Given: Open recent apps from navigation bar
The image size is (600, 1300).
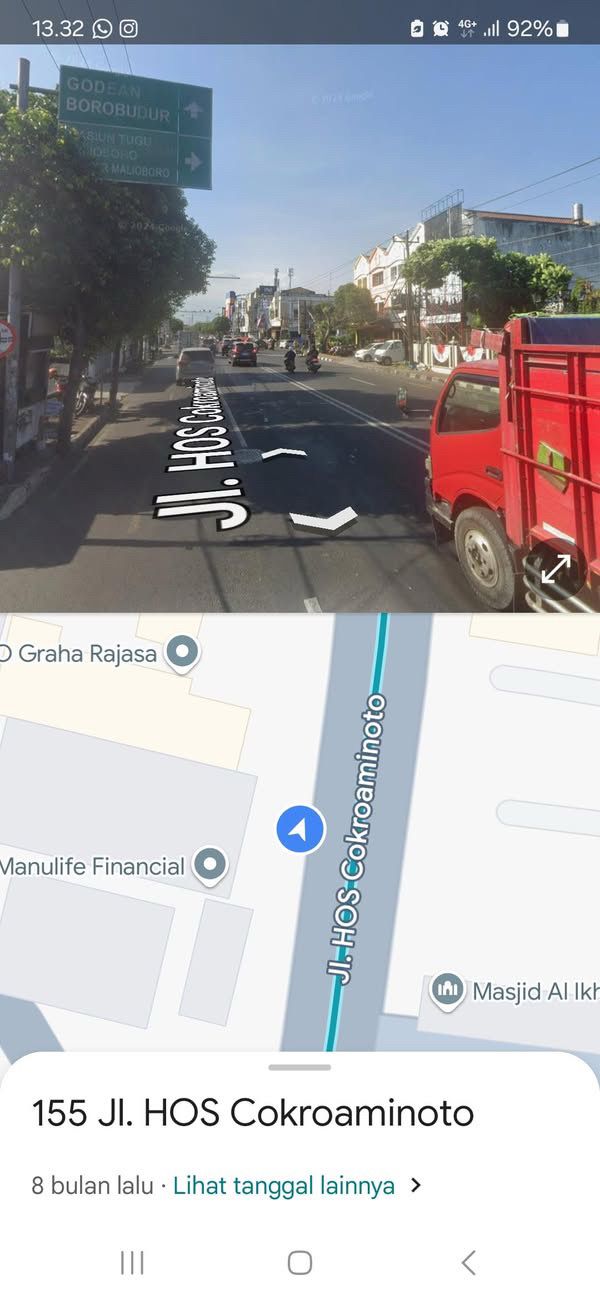Looking at the screenshot, I should (132, 1262).
